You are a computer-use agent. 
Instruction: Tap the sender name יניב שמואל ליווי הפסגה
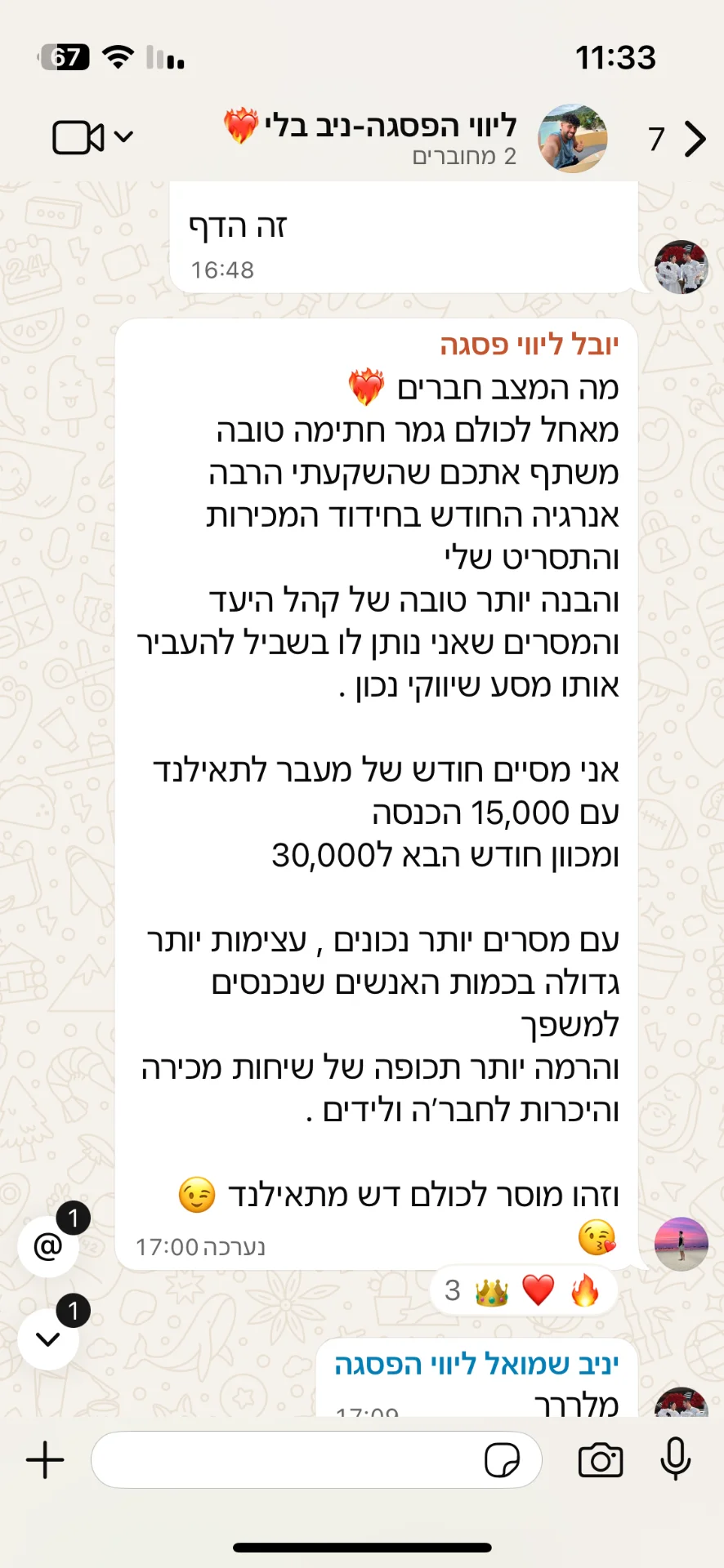coord(476,1364)
